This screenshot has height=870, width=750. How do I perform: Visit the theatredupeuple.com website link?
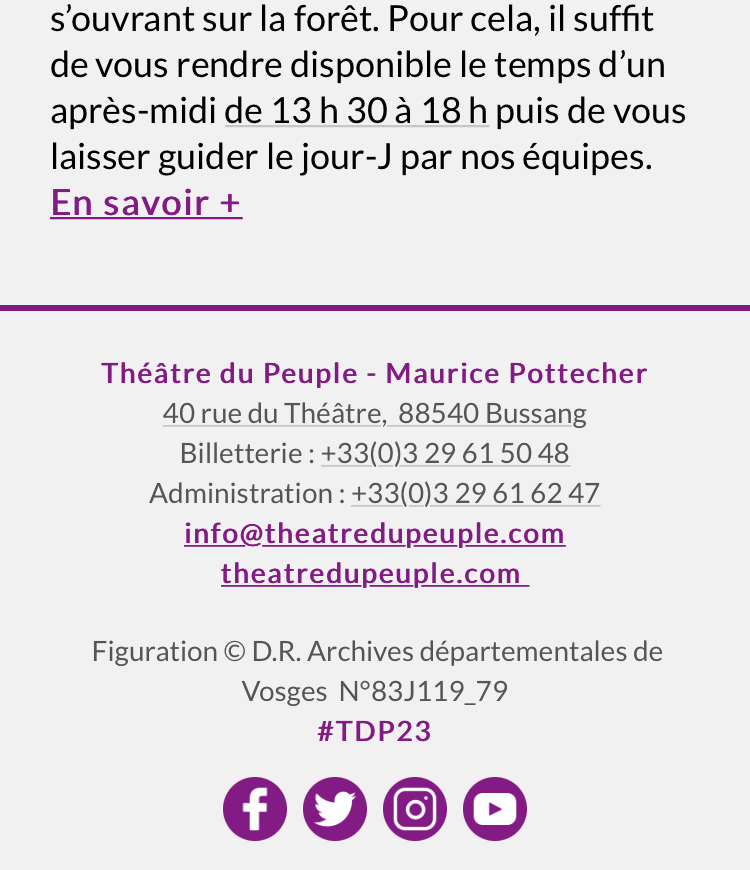point(374,572)
